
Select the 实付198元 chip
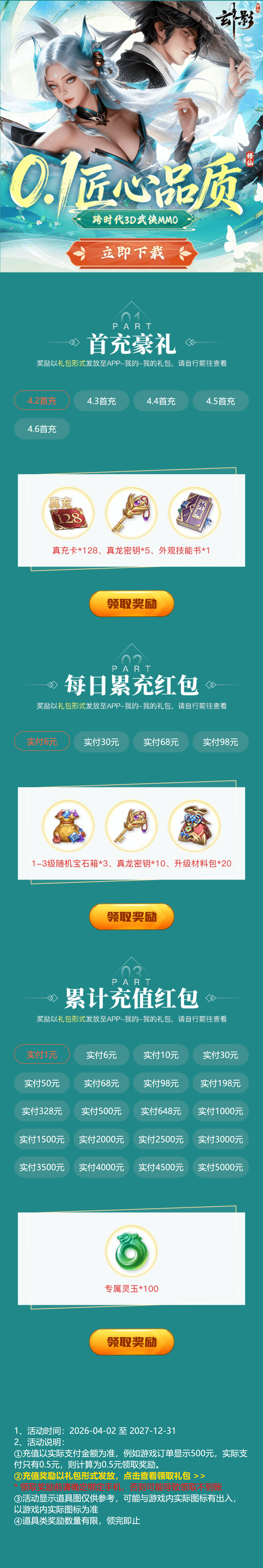point(220,1083)
